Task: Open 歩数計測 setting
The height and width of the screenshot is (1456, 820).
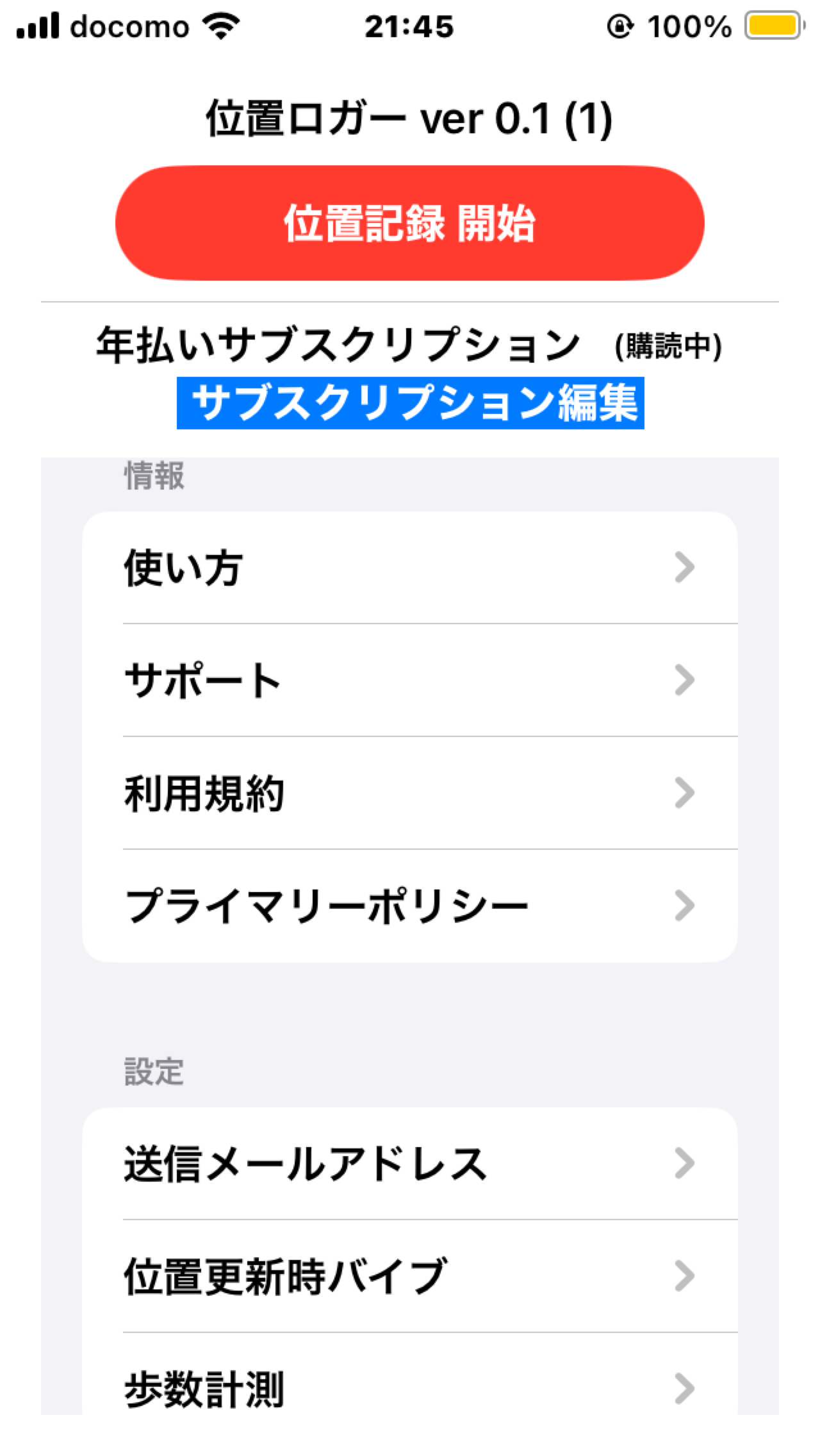Action: pos(409,1387)
